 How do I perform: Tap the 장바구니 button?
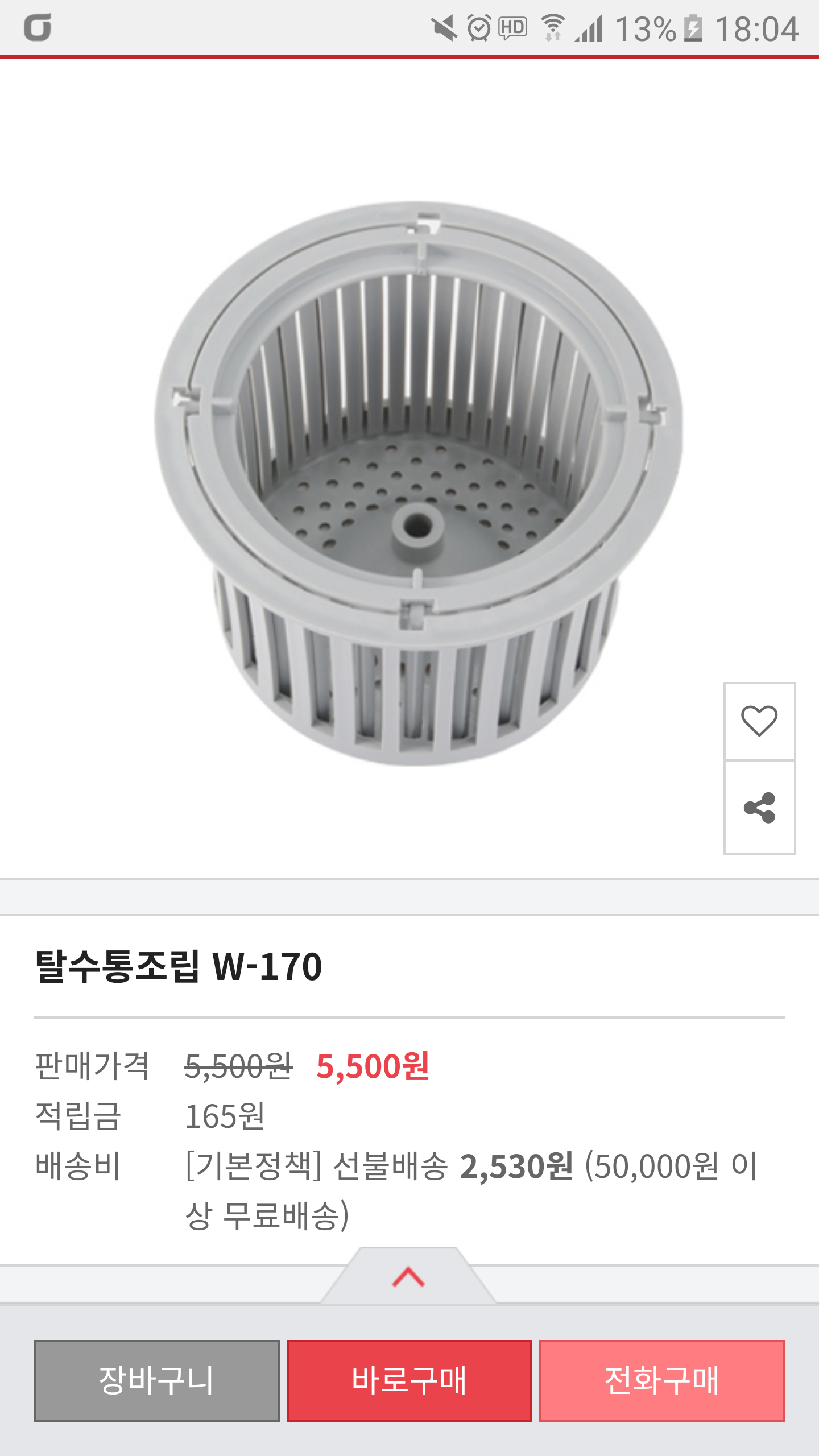tap(157, 1380)
